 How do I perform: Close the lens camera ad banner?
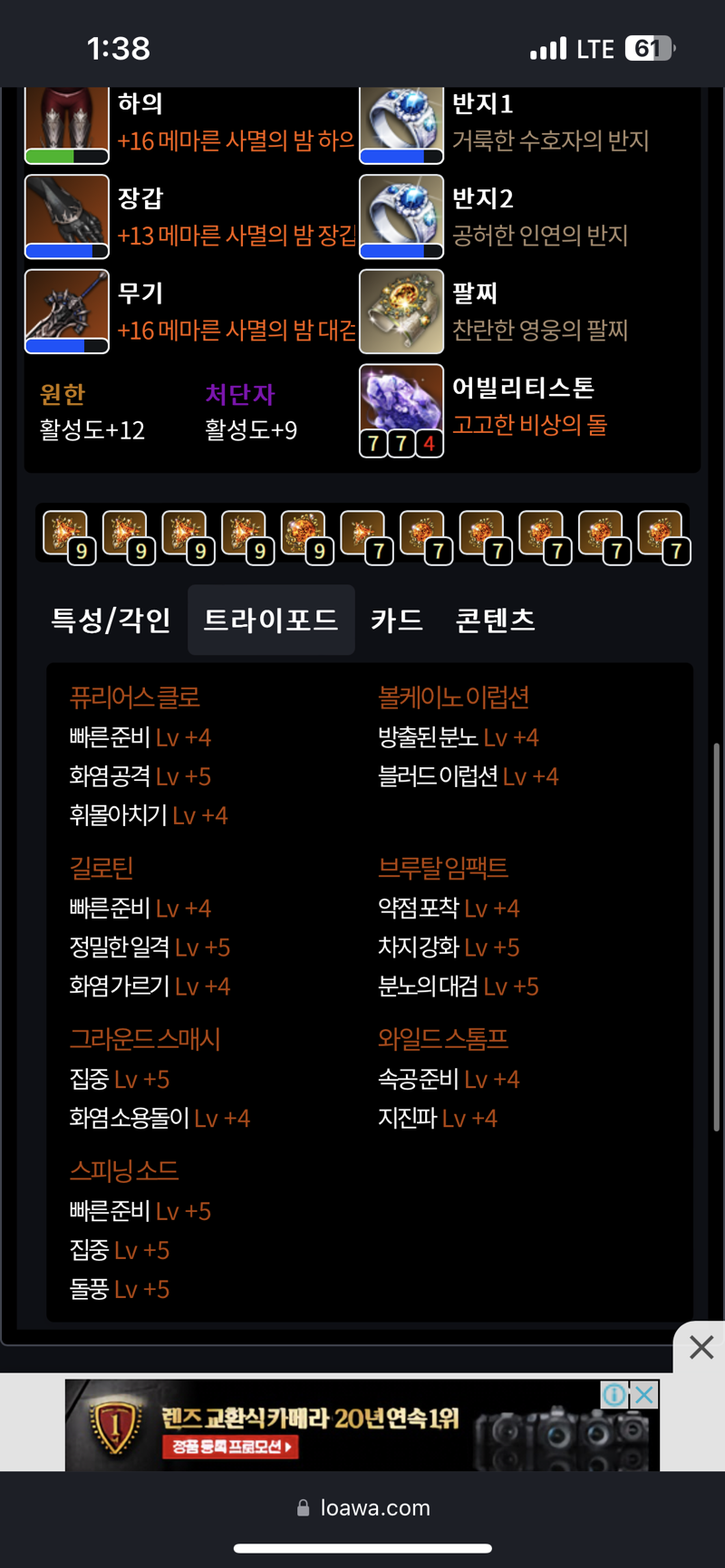point(644,1395)
